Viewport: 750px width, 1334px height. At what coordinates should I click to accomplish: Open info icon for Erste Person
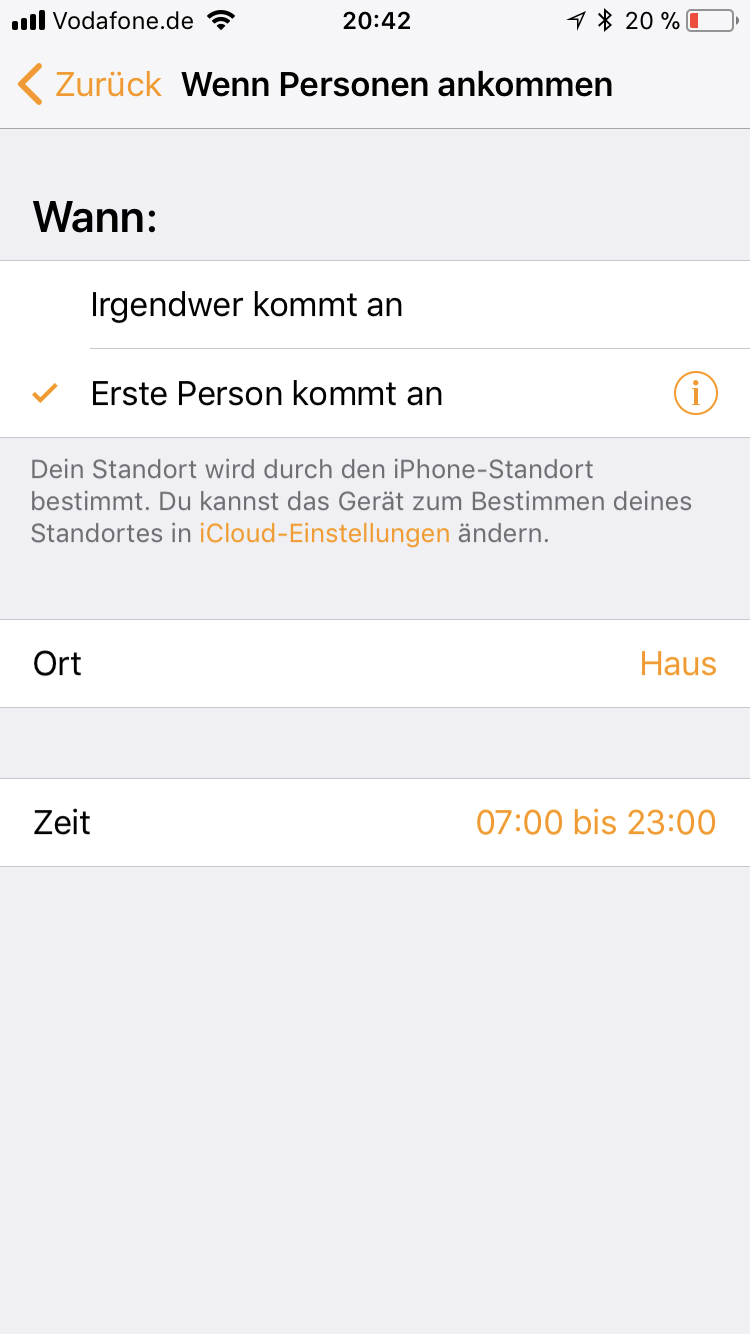(x=695, y=394)
